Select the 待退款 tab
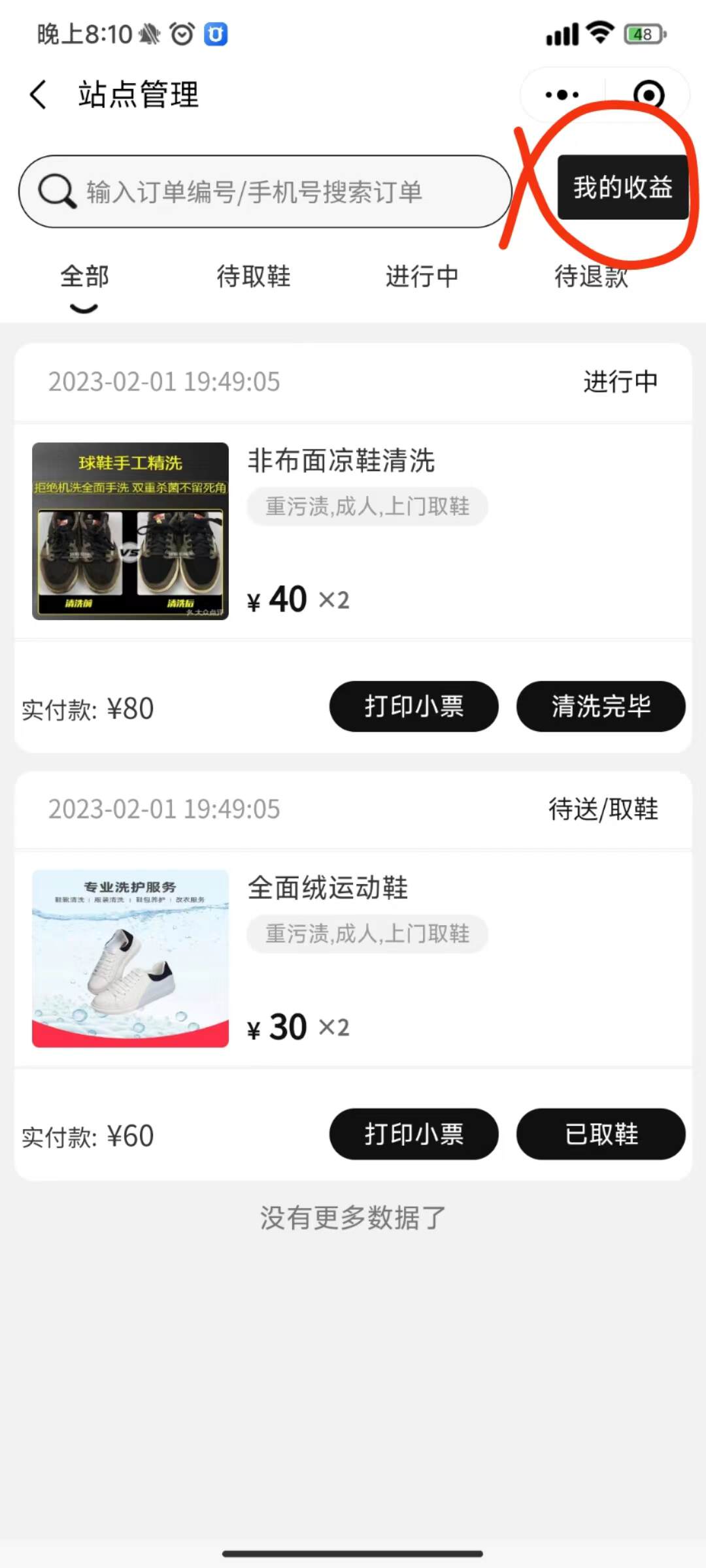Screen dimensions: 706x1568 (x=591, y=276)
